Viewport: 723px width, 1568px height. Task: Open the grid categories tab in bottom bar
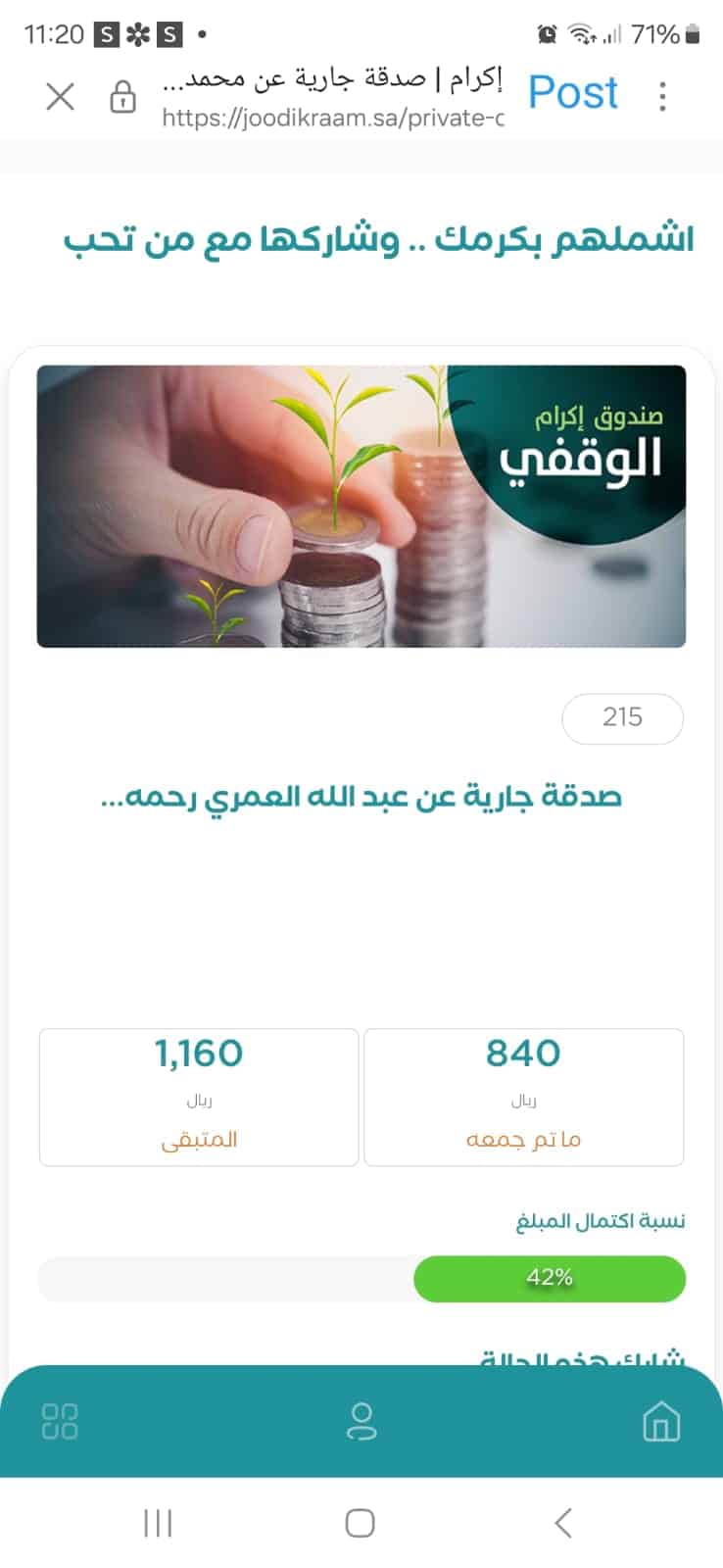click(x=60, y=1422)
